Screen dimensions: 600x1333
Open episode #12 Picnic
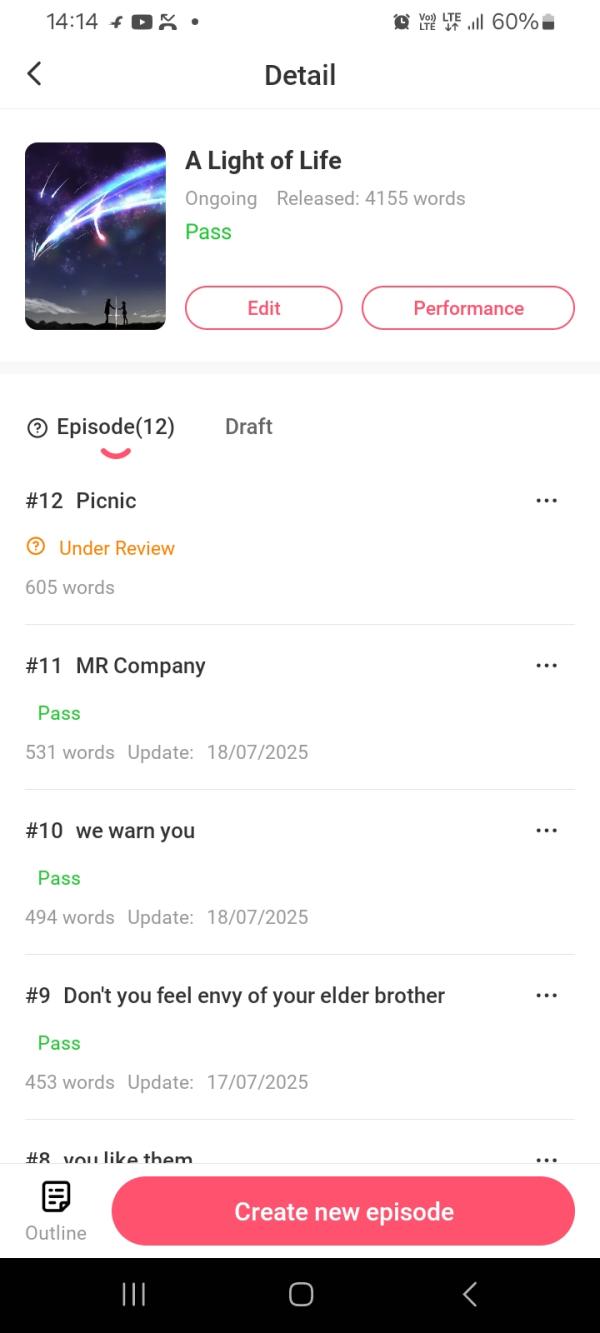click(x=106, y=501)
